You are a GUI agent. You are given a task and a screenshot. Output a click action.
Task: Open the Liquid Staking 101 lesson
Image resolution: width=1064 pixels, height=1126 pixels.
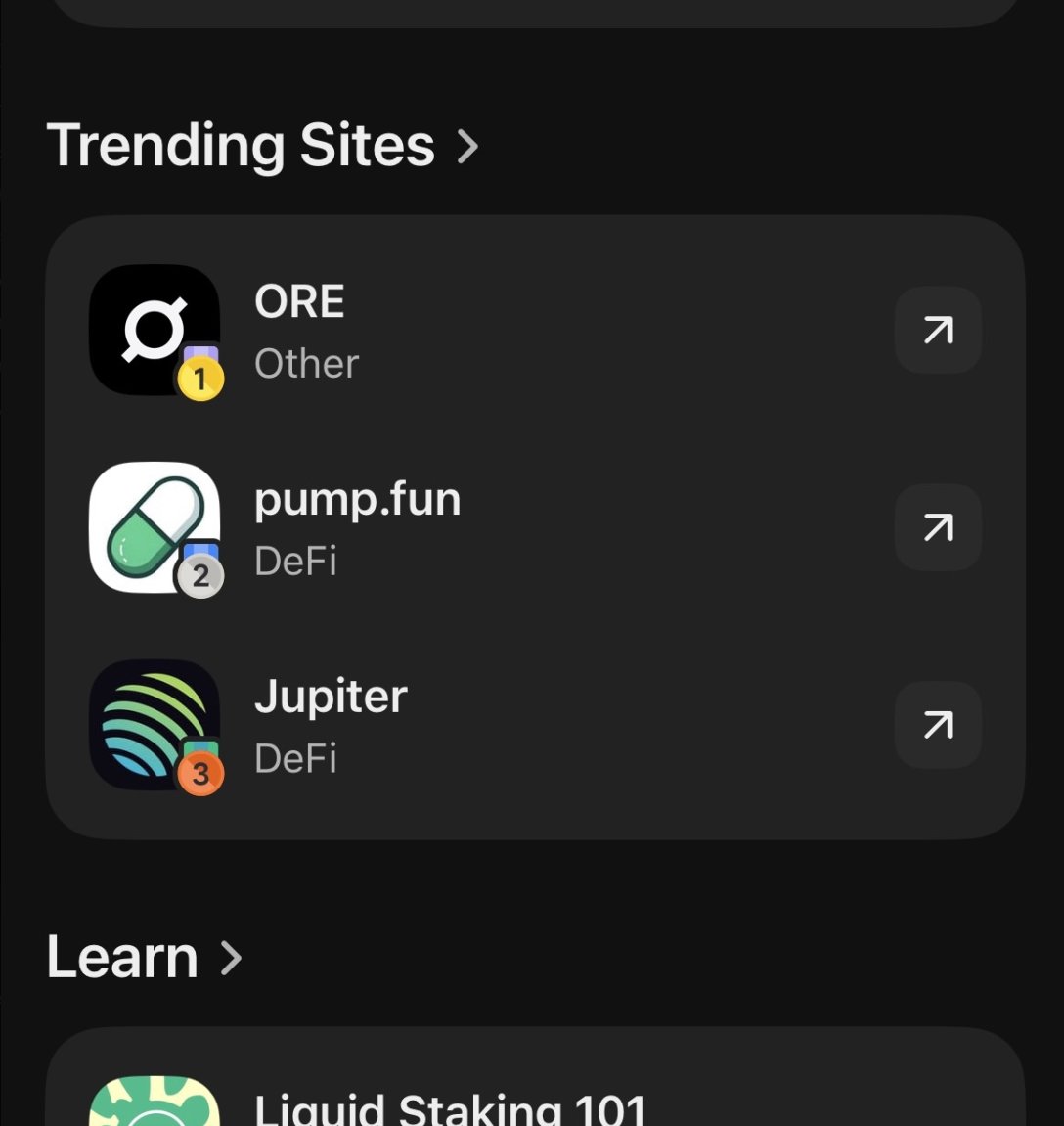click(450, 1107)
